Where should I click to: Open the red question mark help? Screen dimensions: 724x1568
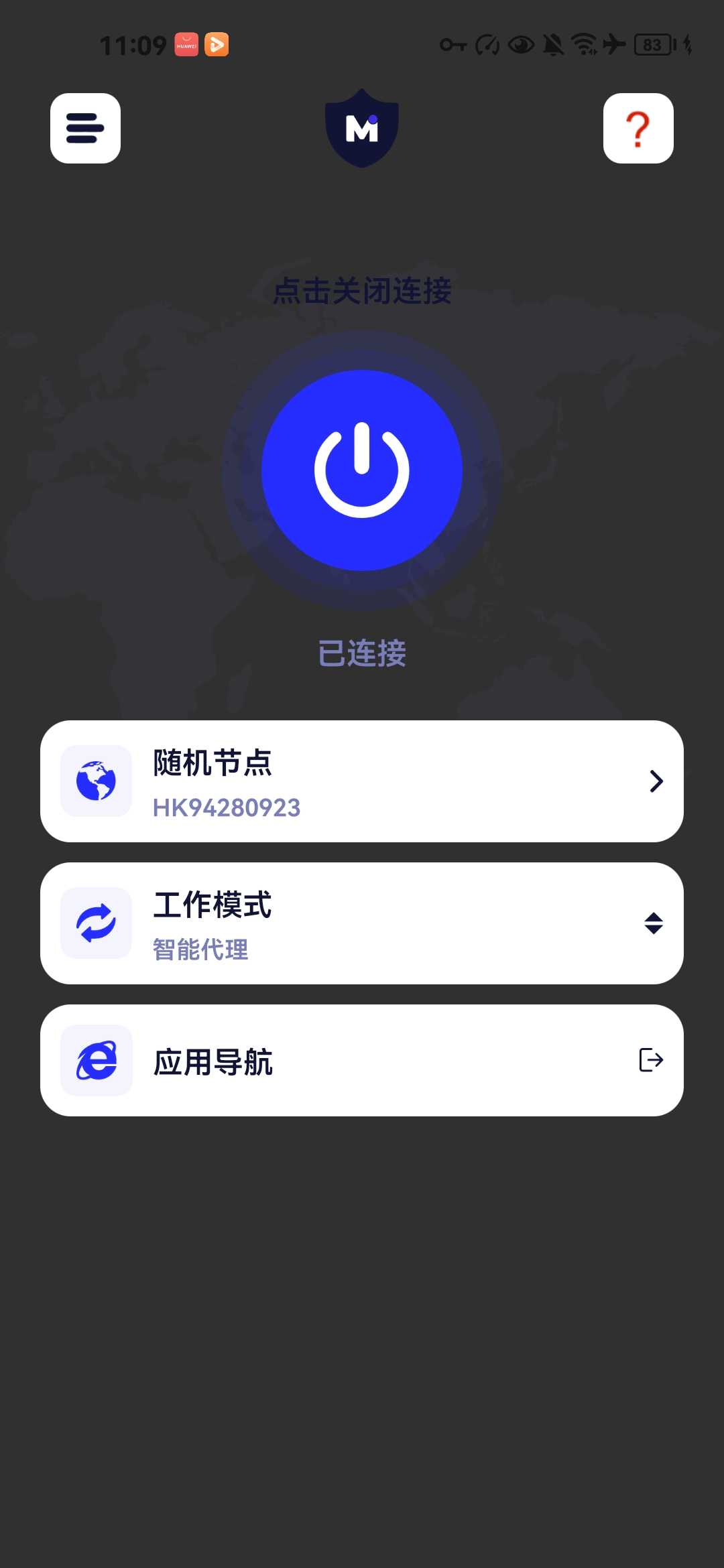[638, 128]
